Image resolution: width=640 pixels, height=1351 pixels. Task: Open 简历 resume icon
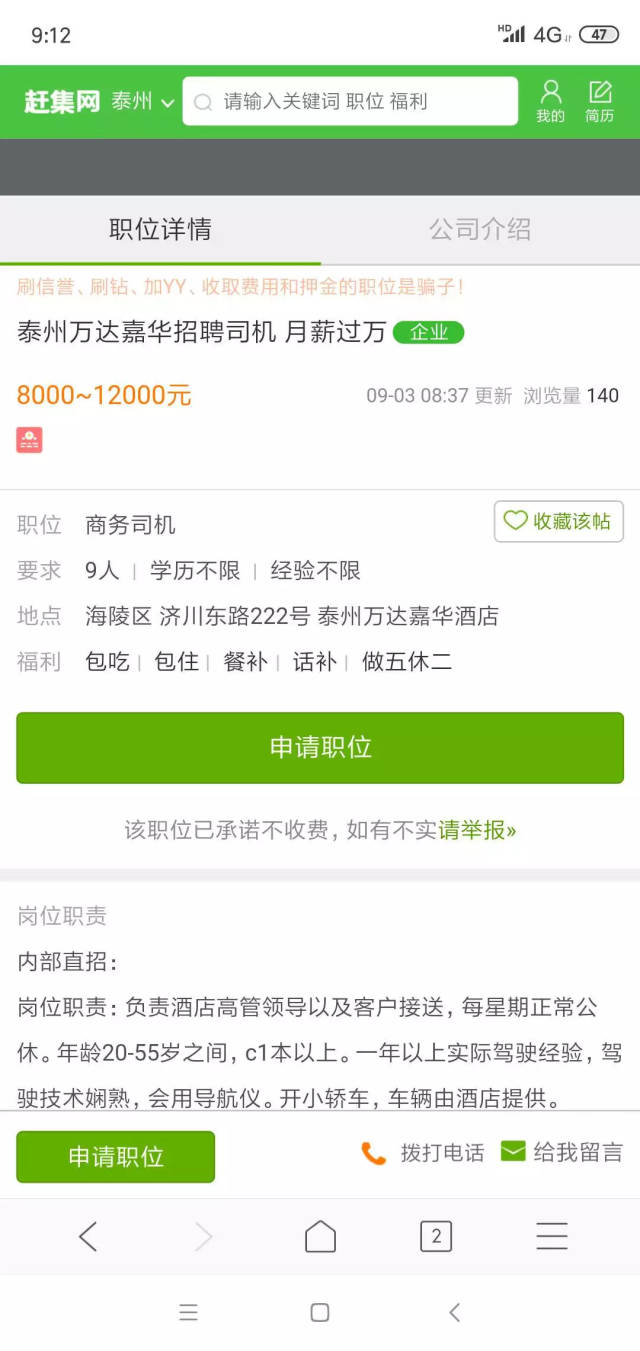[x=600, y=102]
